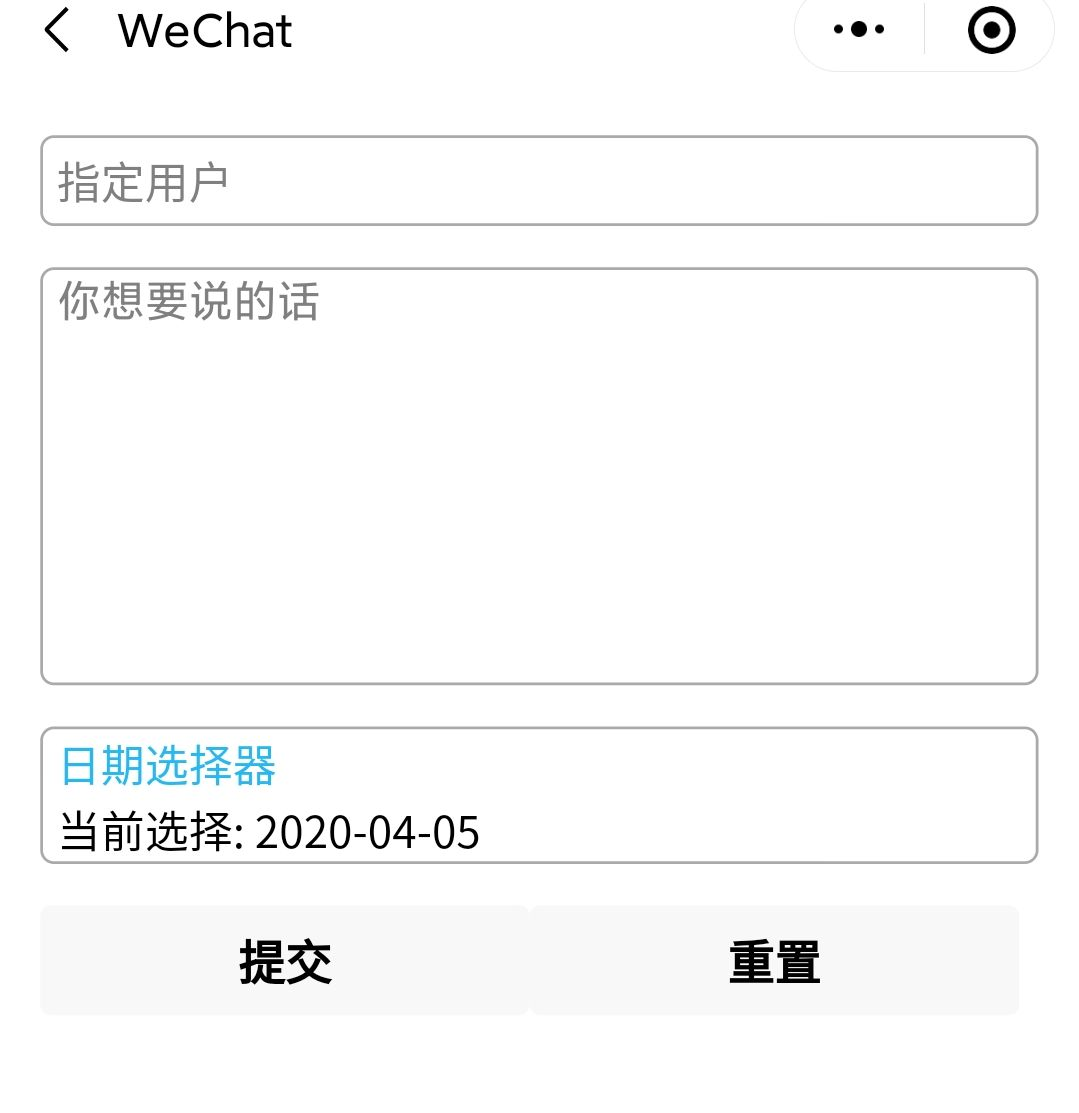Open the 日期选择器 date picker
Viewport: 1079px width, 1113px height.
[539, 795]
